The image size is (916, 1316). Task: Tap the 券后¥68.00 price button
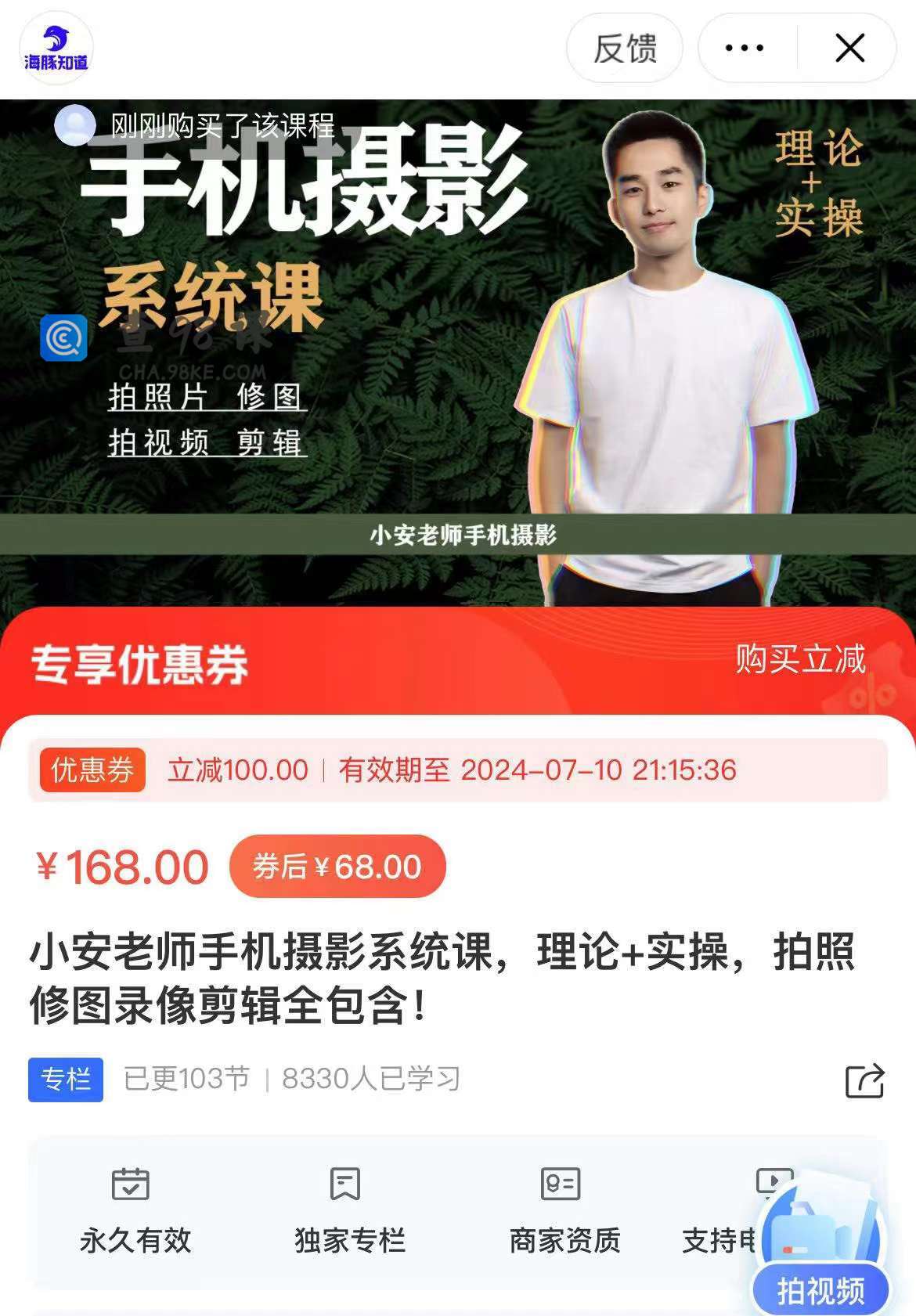coord(337,867)
